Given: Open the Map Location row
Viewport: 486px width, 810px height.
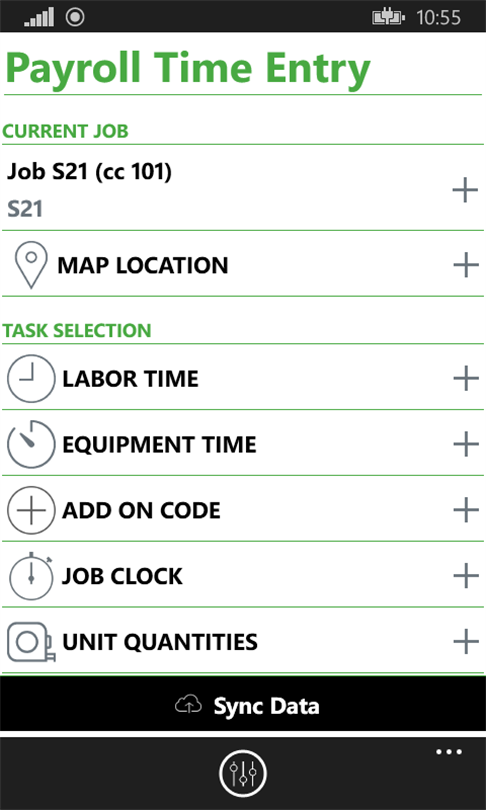Looking at the screenshot, I should (243, 264).
